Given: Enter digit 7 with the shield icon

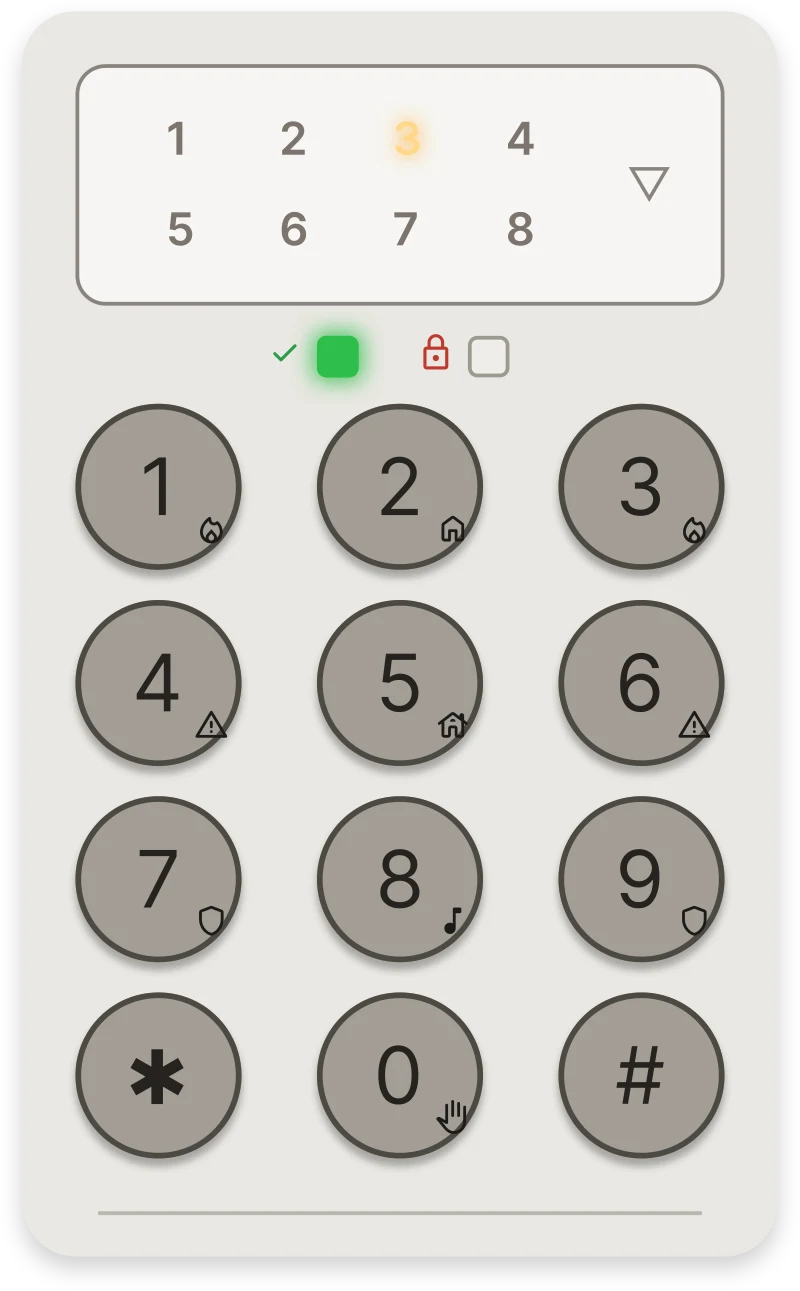Looking at the screenshot, I should click(158, 879).
